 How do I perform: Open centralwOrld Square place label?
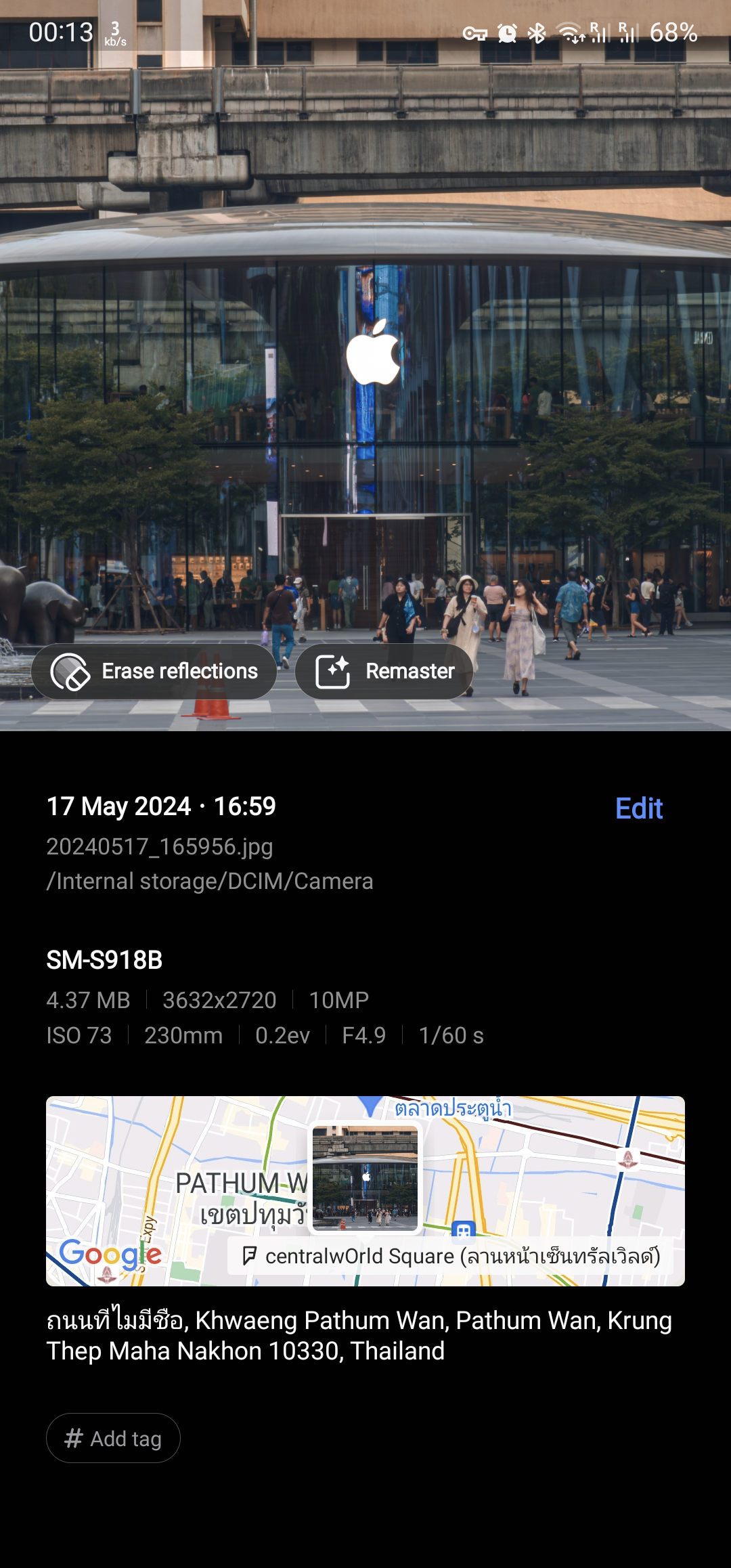[x=451, y=1256]
